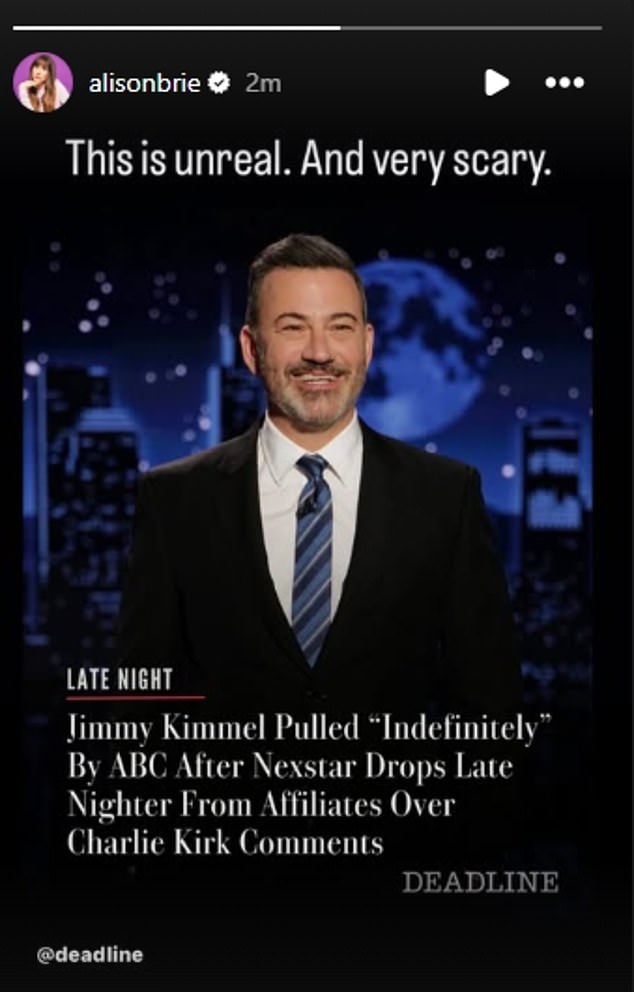Image resolution: width=634 pixels, height=992 pixels.
Task: Resume the story with the play button
Action: (496, 83)
